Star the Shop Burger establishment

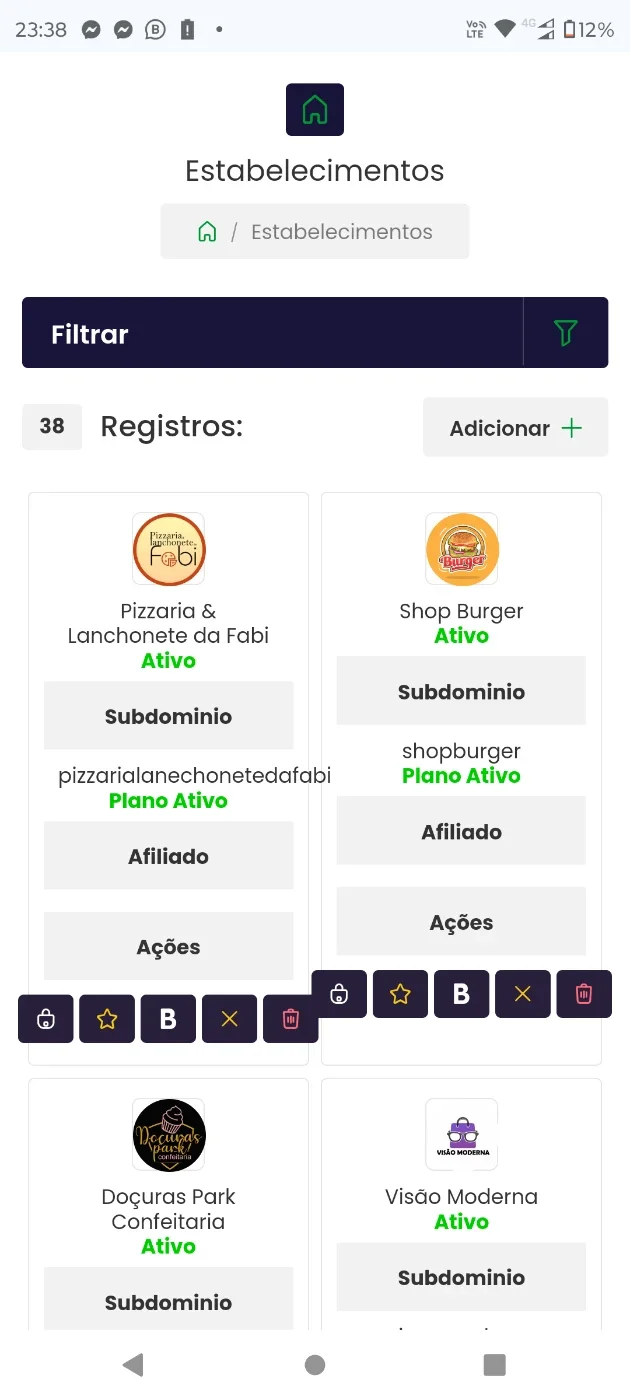pos(401,994)
